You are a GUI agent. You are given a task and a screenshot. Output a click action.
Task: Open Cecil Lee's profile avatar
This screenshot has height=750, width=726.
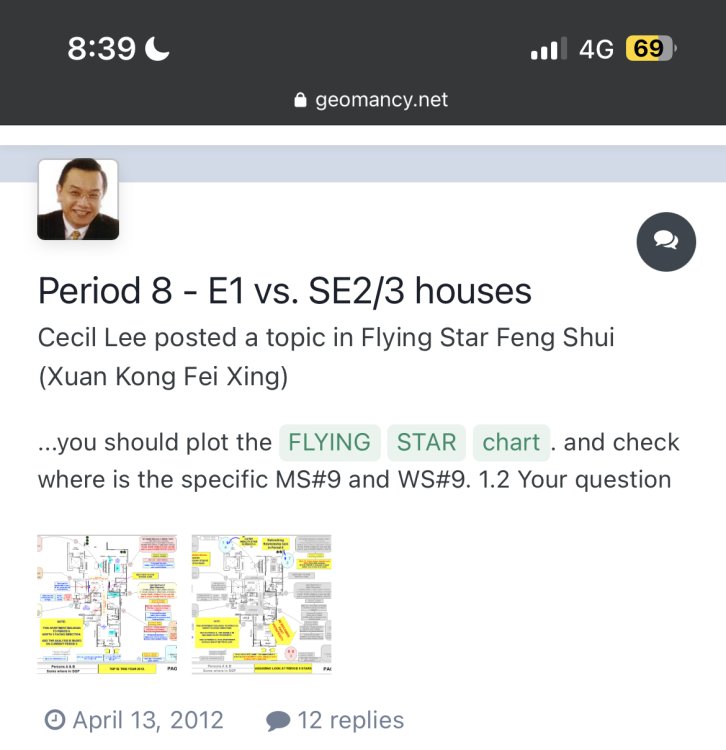78,199
